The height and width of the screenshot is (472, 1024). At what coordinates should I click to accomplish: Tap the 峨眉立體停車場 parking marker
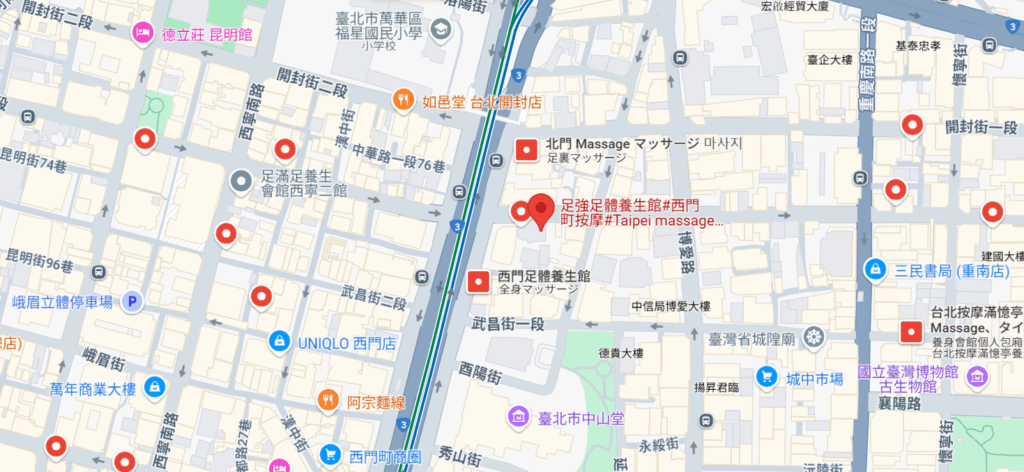(x=133, y=301)
